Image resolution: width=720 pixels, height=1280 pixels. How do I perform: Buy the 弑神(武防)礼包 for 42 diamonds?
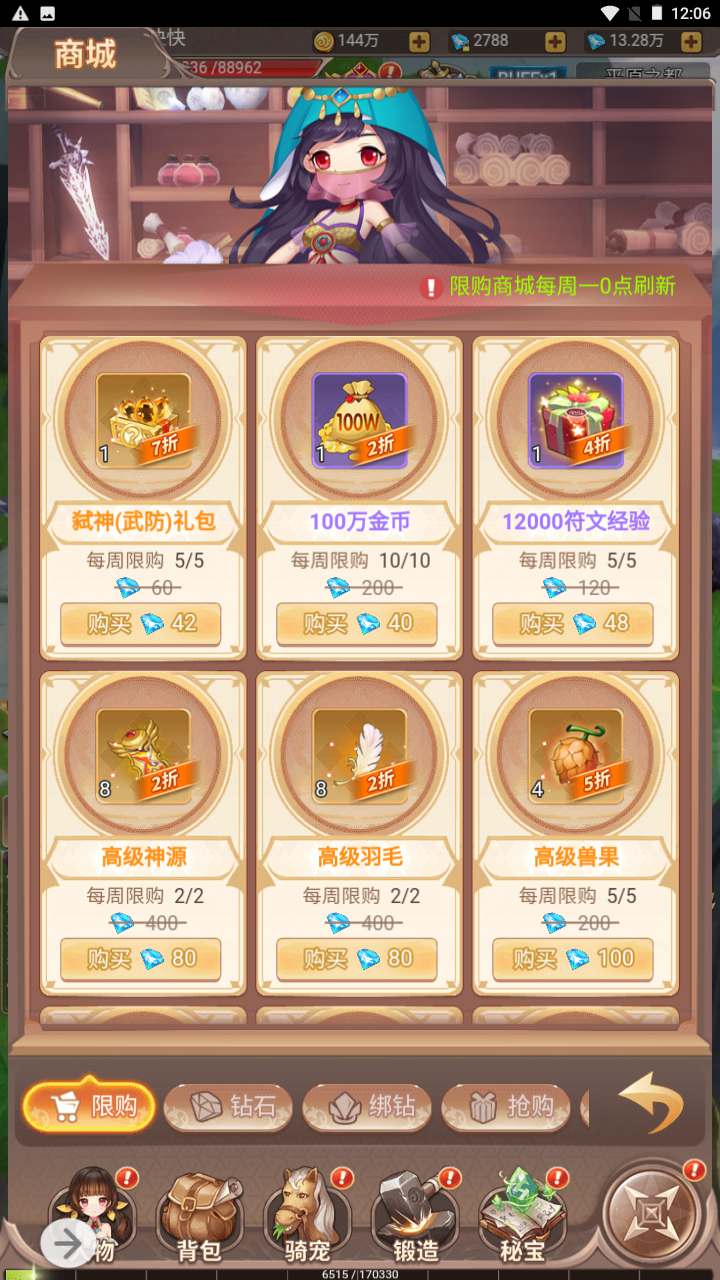point(141,624)
